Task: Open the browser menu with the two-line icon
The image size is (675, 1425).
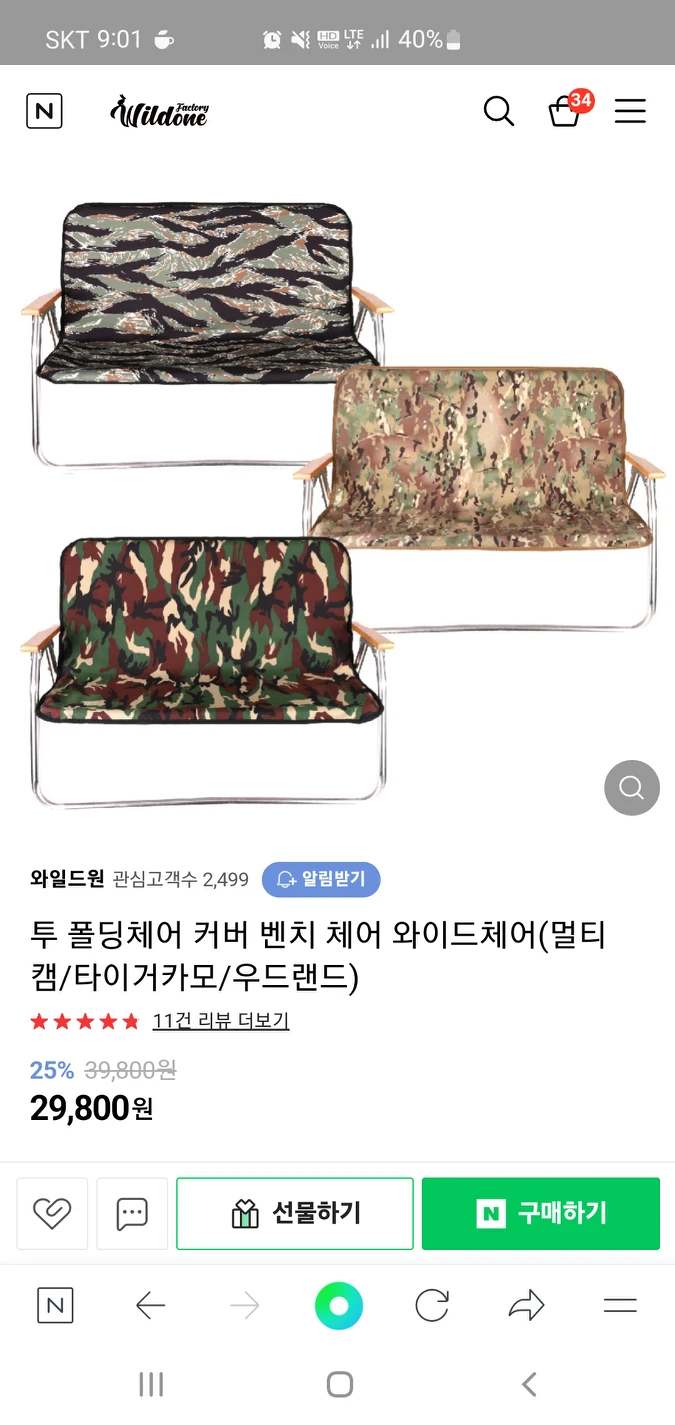Action: point(620,1305)
